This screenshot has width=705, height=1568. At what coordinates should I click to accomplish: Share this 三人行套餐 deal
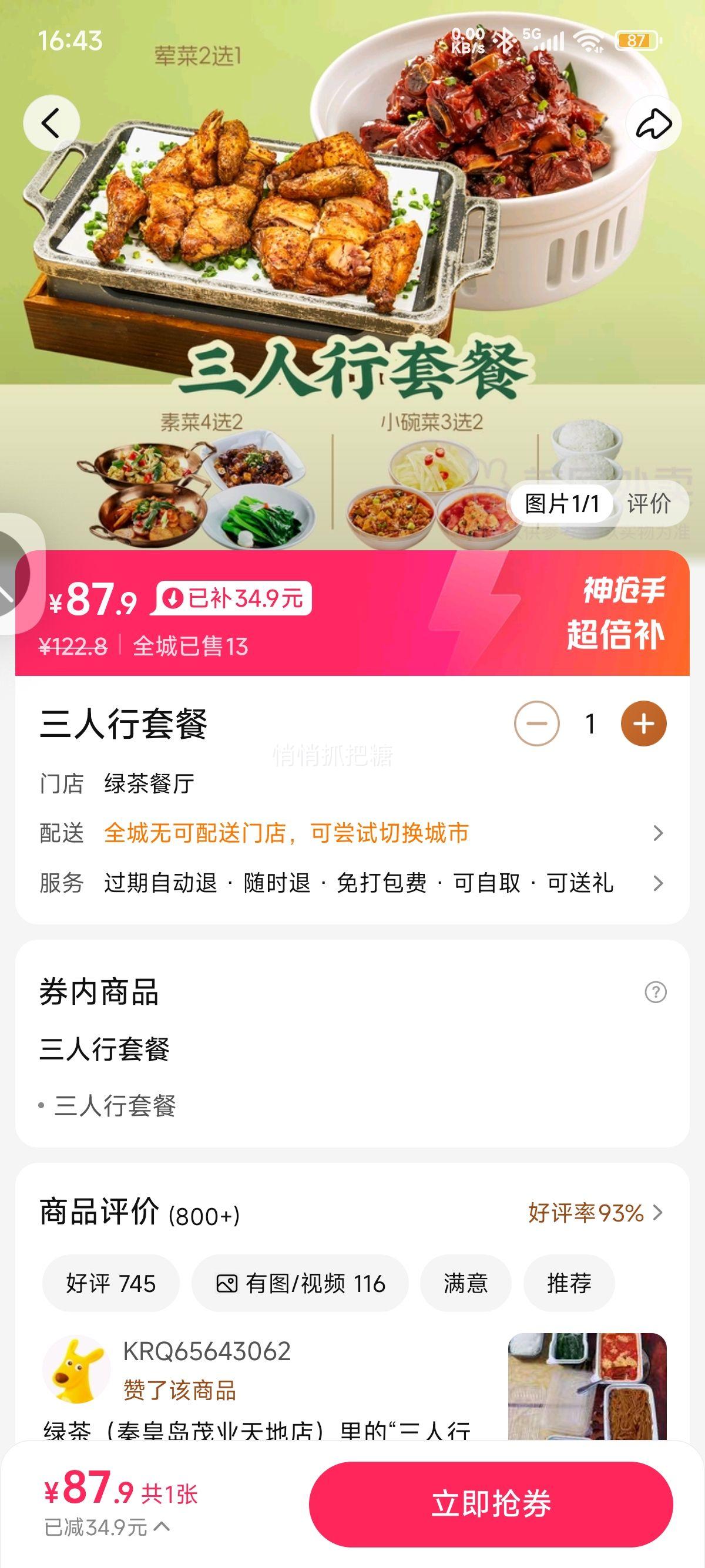pyautogui.click(x=653, y=123)
